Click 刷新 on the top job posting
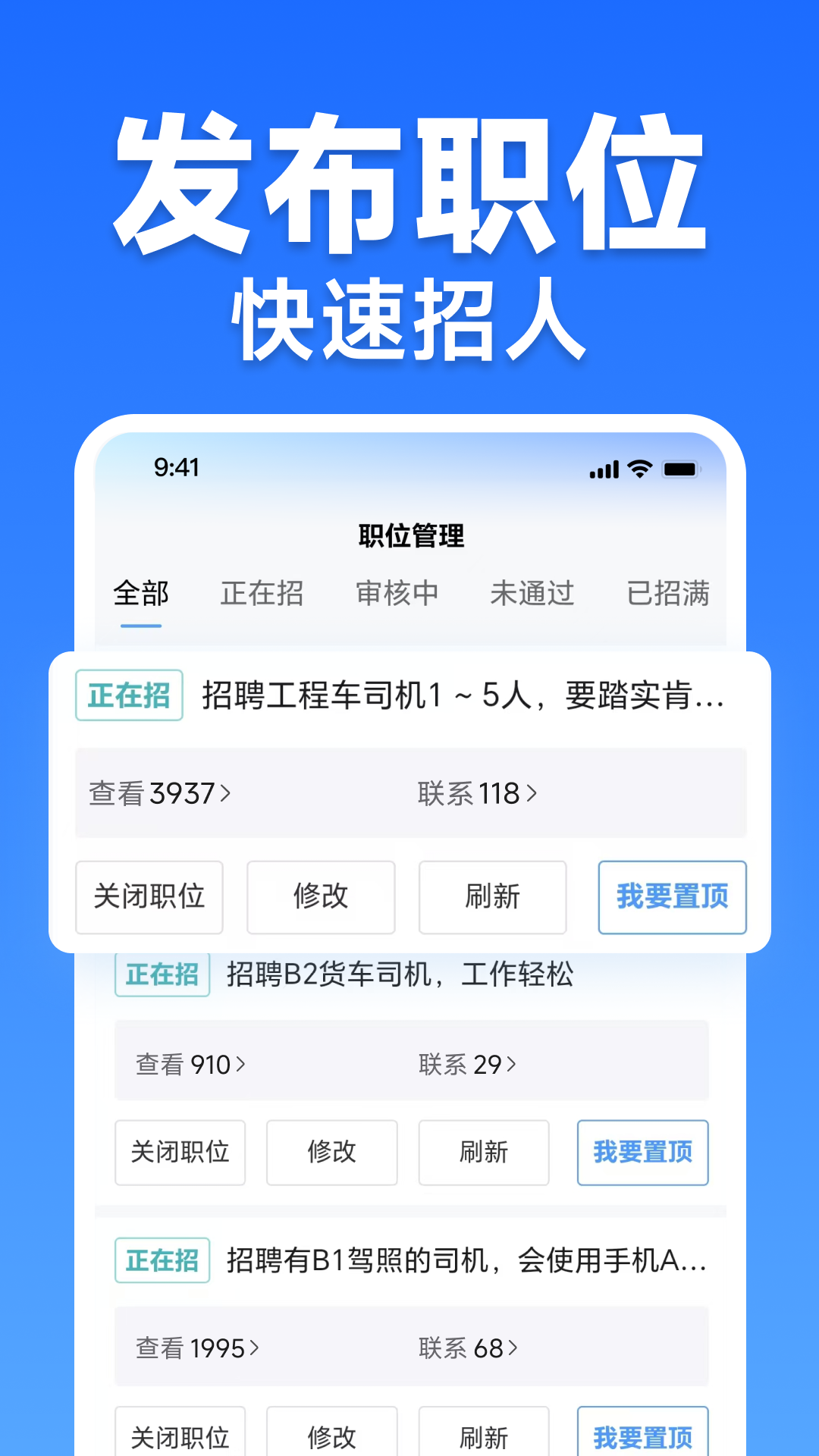Image resolution: width=819 pixels, height=1456 pixels. (491, 897)
